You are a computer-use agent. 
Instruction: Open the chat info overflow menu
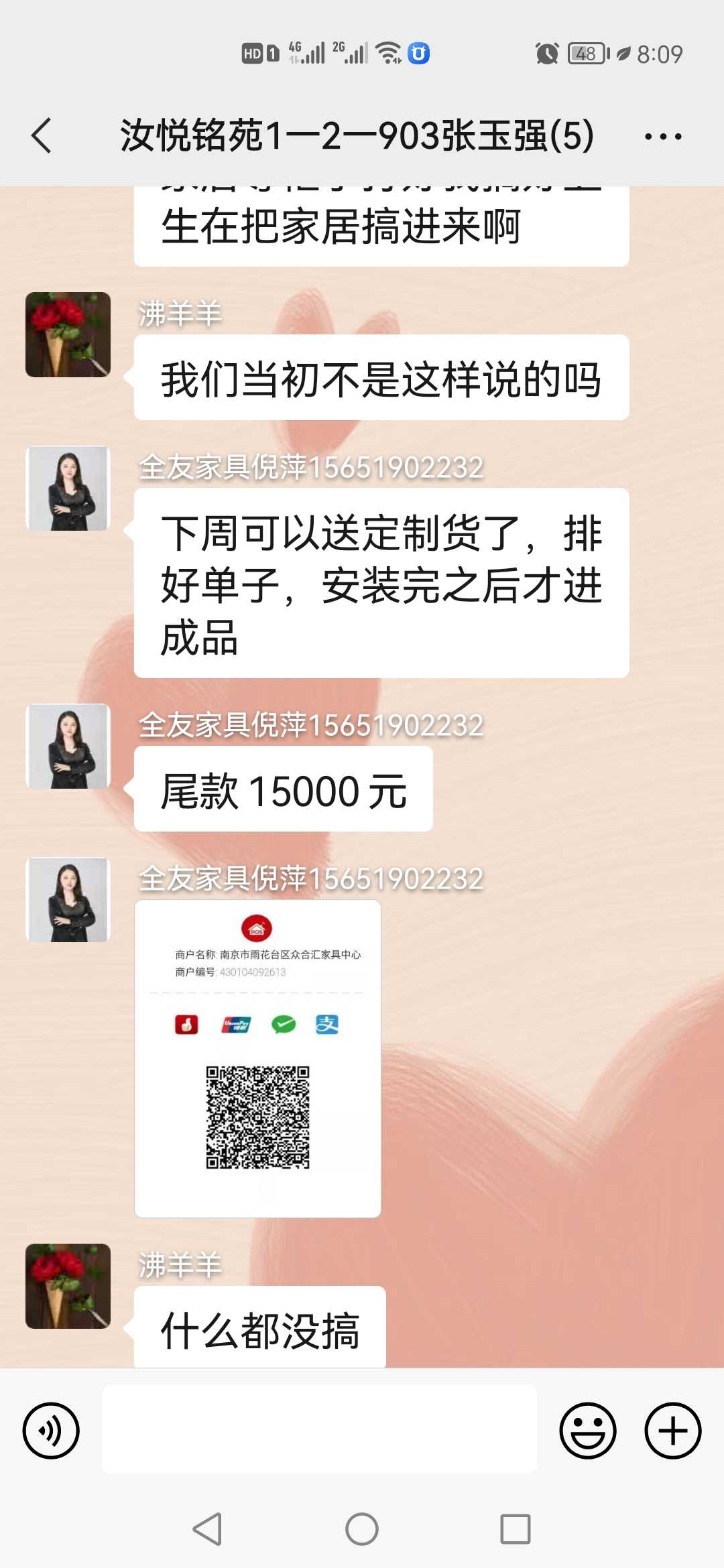point(662,137)
